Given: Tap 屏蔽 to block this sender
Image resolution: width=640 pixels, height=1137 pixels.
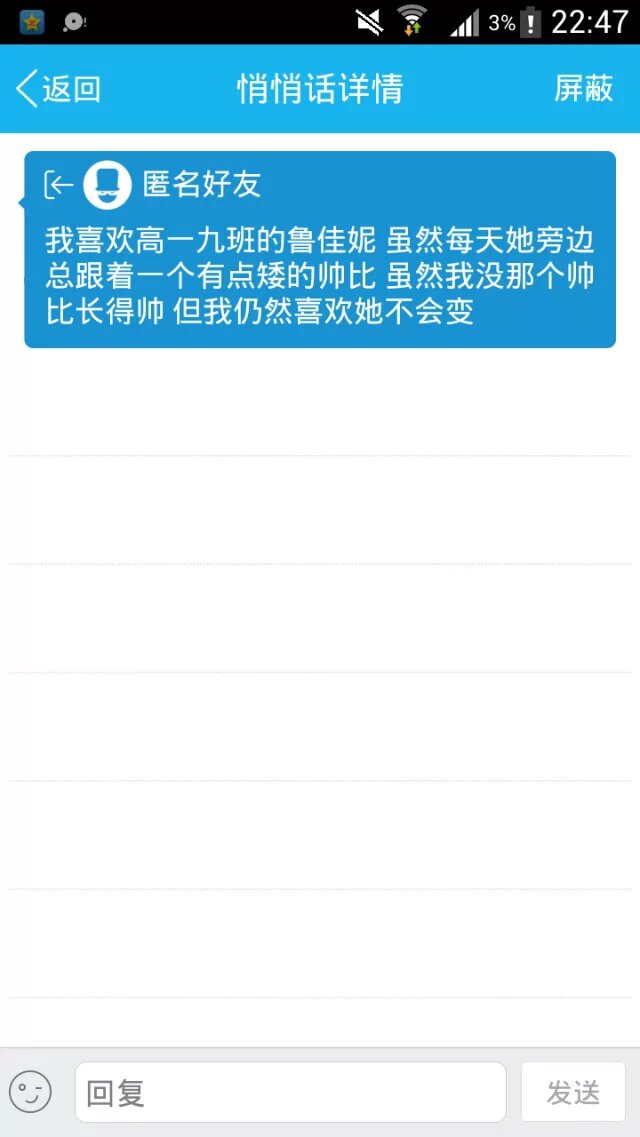Looking at the screenshot, I should point(583,89).
